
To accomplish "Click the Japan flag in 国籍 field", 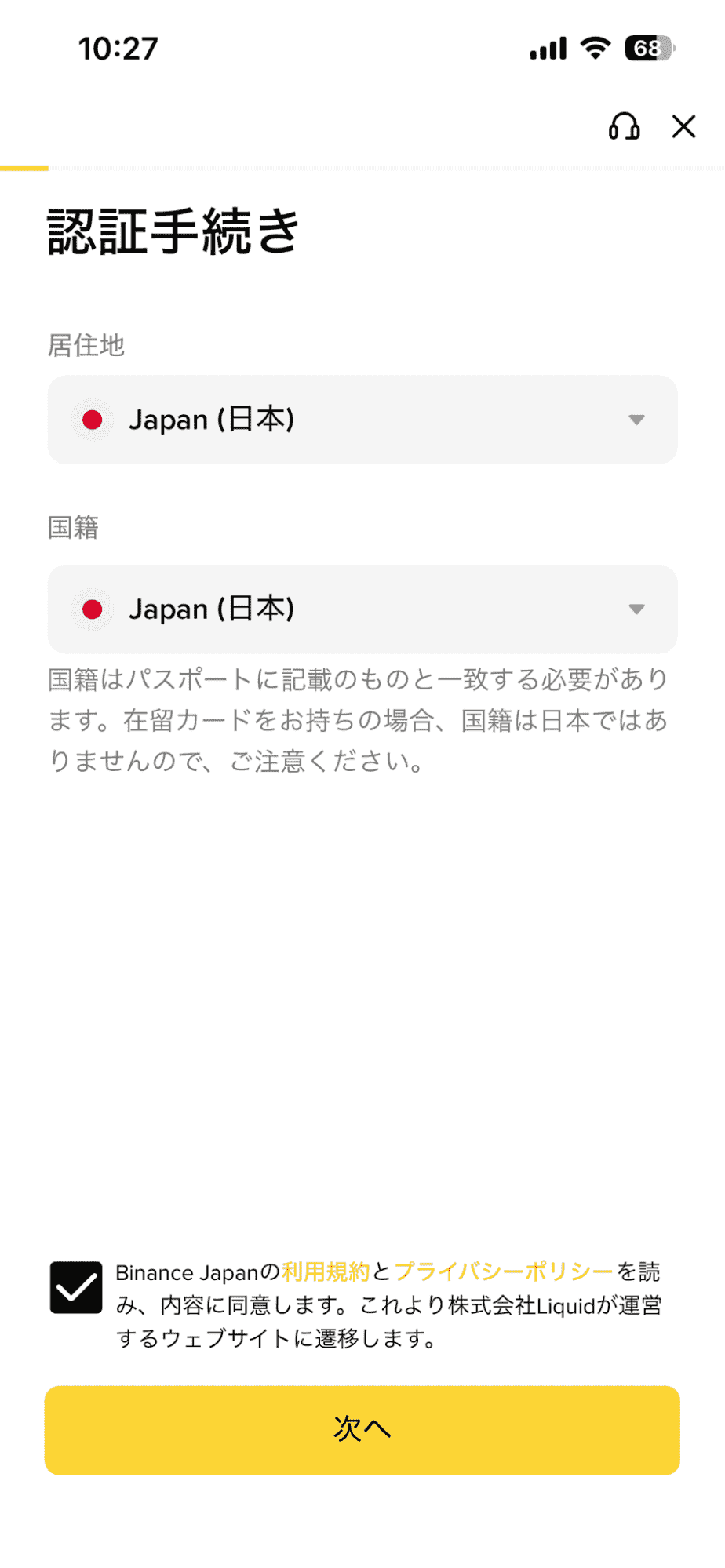I will [x=92, y=609].
